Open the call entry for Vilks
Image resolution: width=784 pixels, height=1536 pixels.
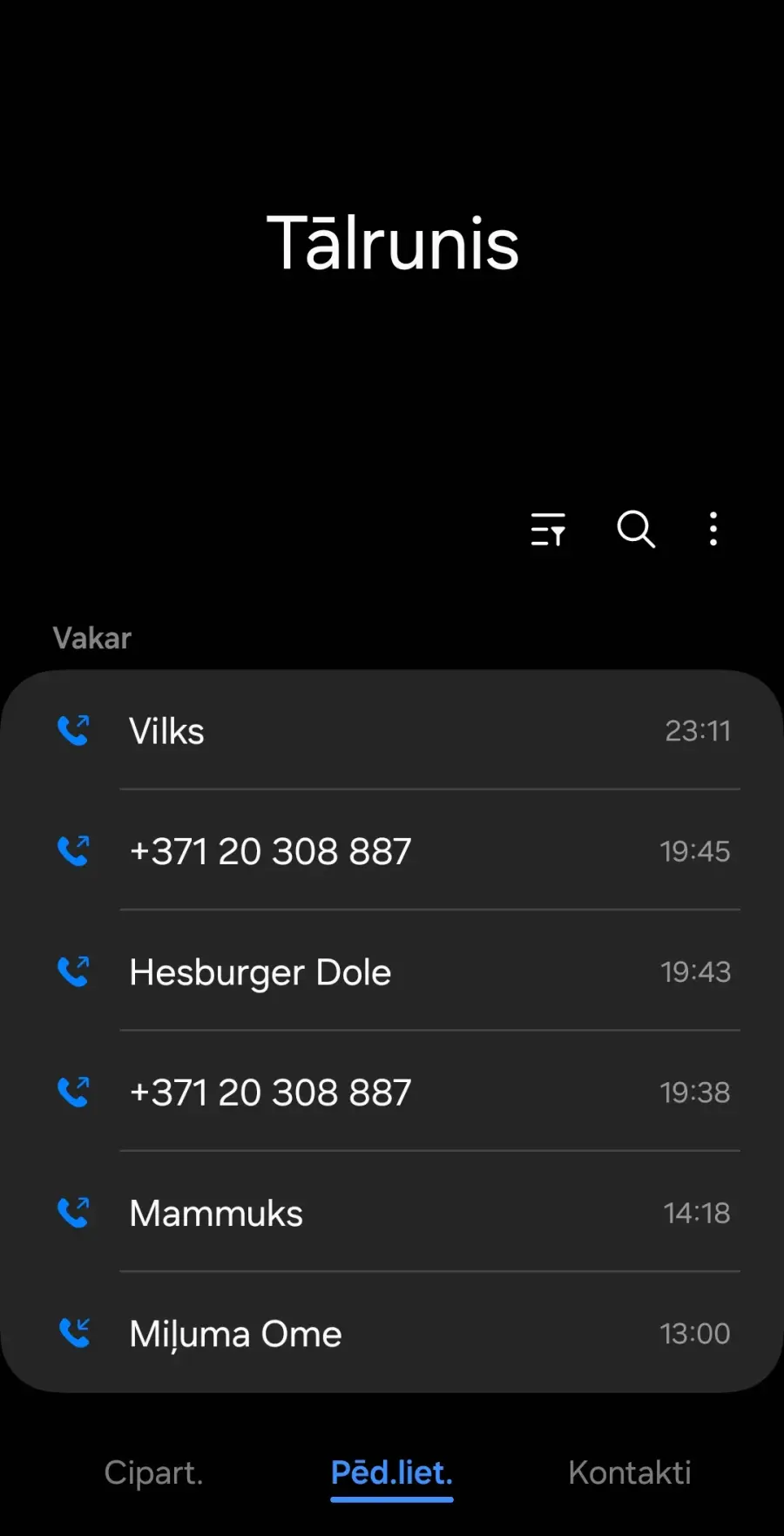point(392,730)
